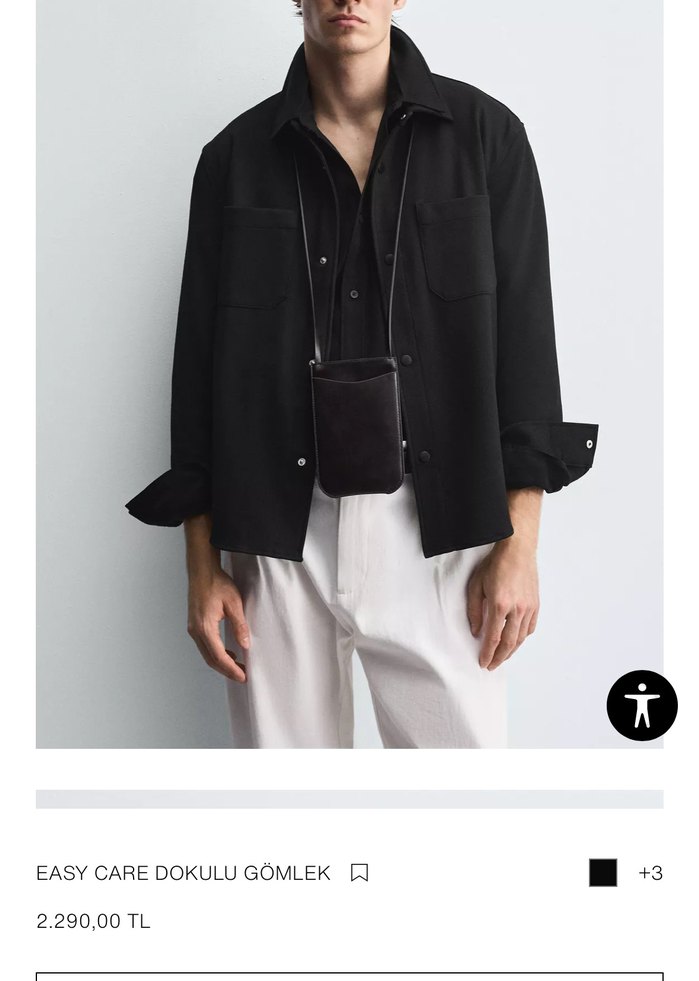Screen dimensions: 699x981
Task: Bookmark the Easy Care Dokulu Gömlek
Action: pyautogui.click(x=360, y=873)
